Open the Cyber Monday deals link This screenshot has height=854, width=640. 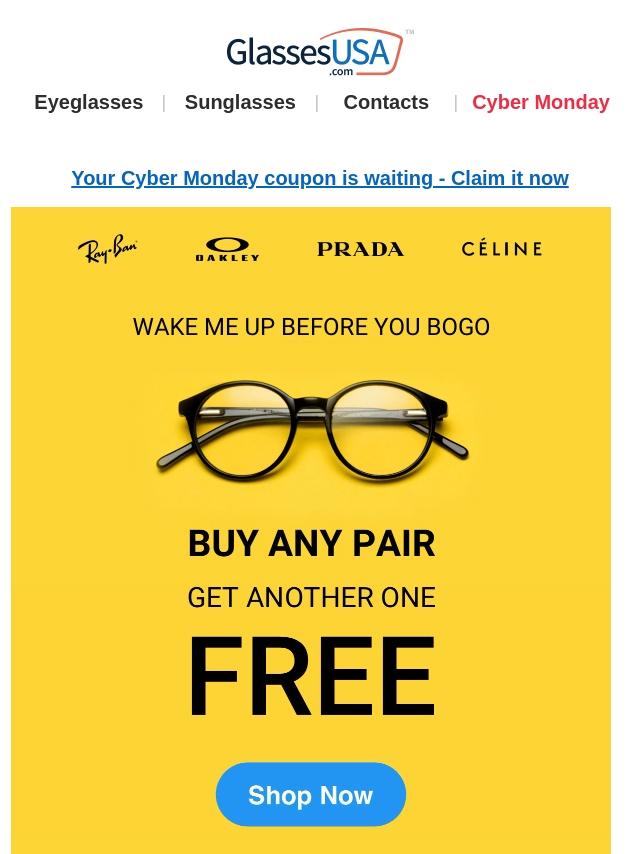540,102
